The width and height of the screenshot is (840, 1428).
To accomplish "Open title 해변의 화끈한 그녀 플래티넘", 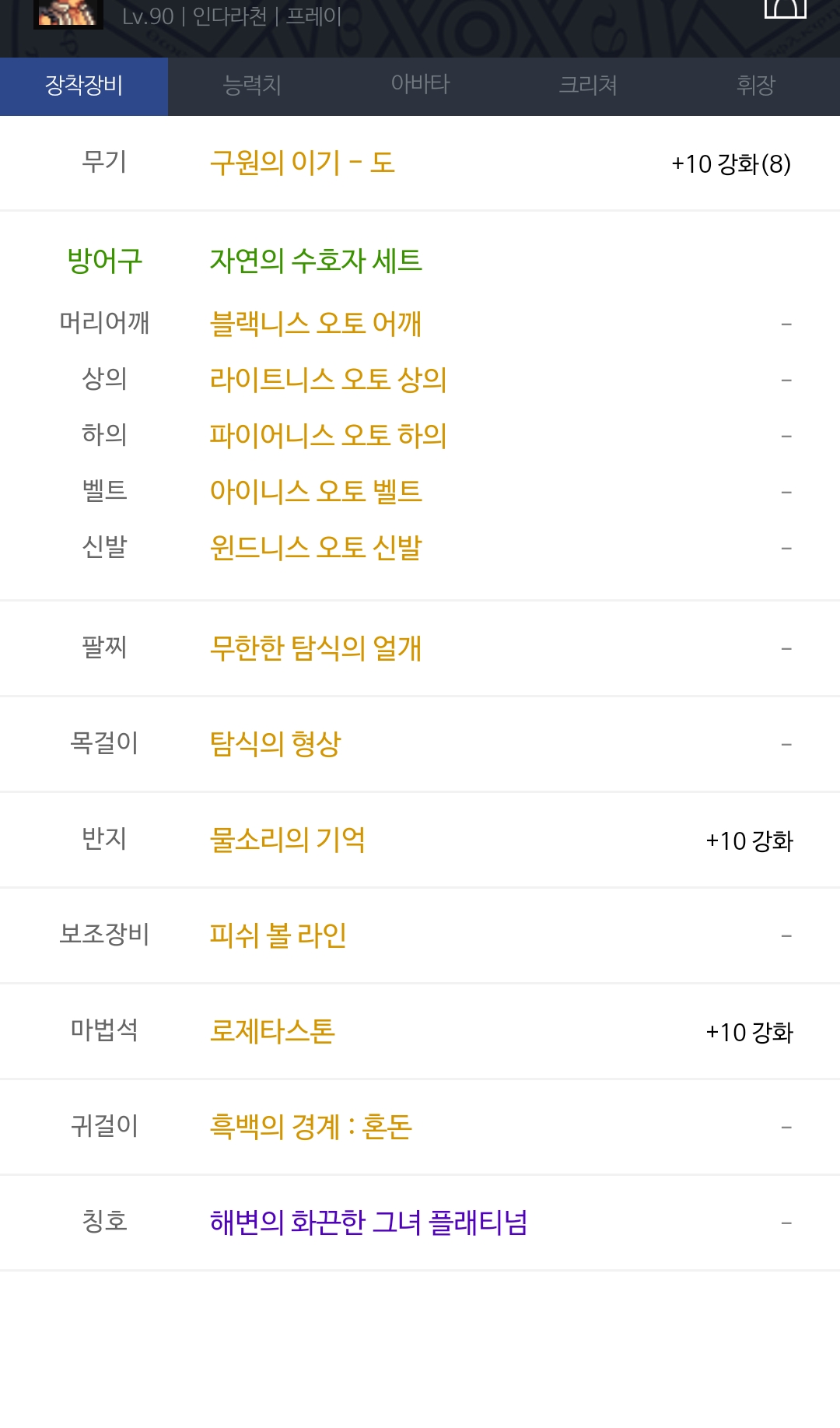I will pyautogui.click(x=369, y=1223).
